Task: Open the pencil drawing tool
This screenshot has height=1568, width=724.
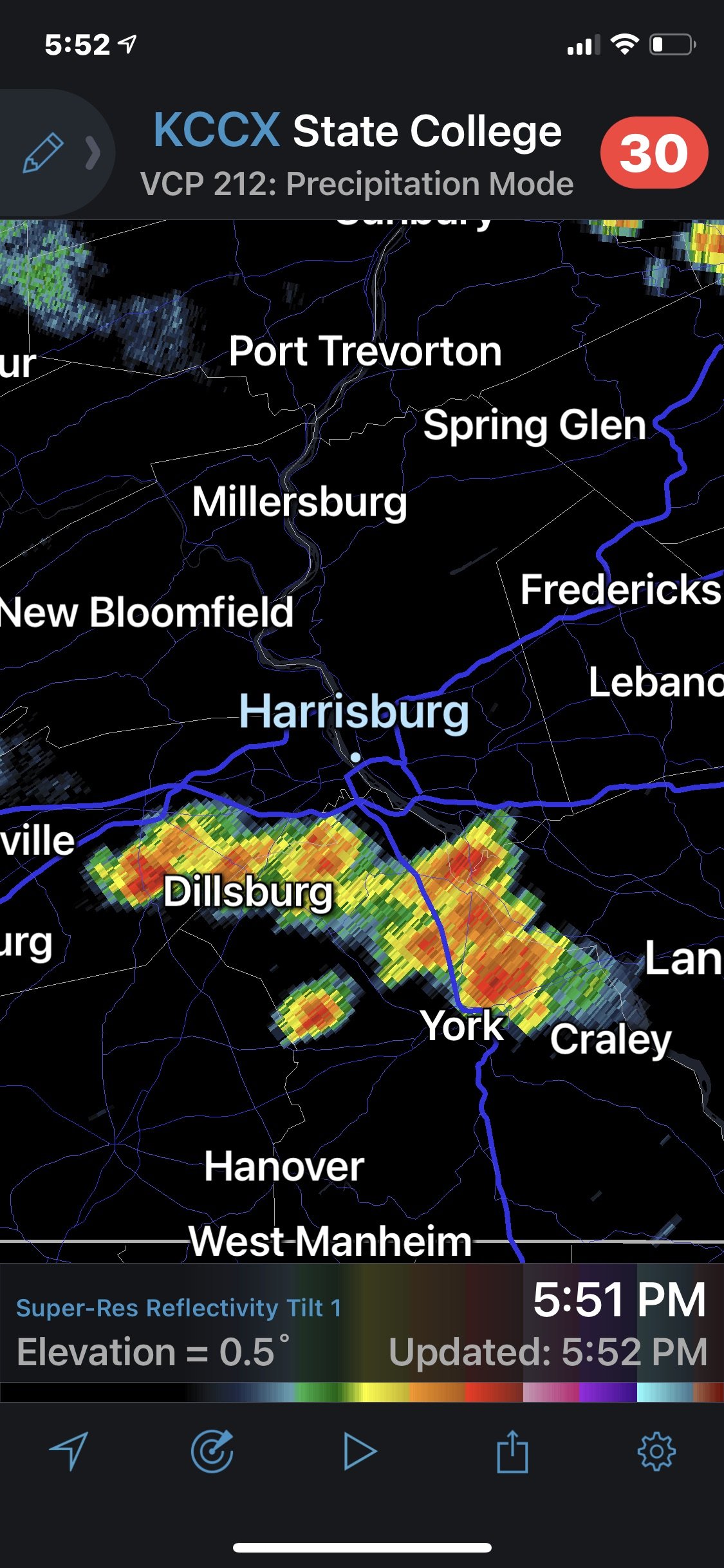Action: click(x=43, y=153)
